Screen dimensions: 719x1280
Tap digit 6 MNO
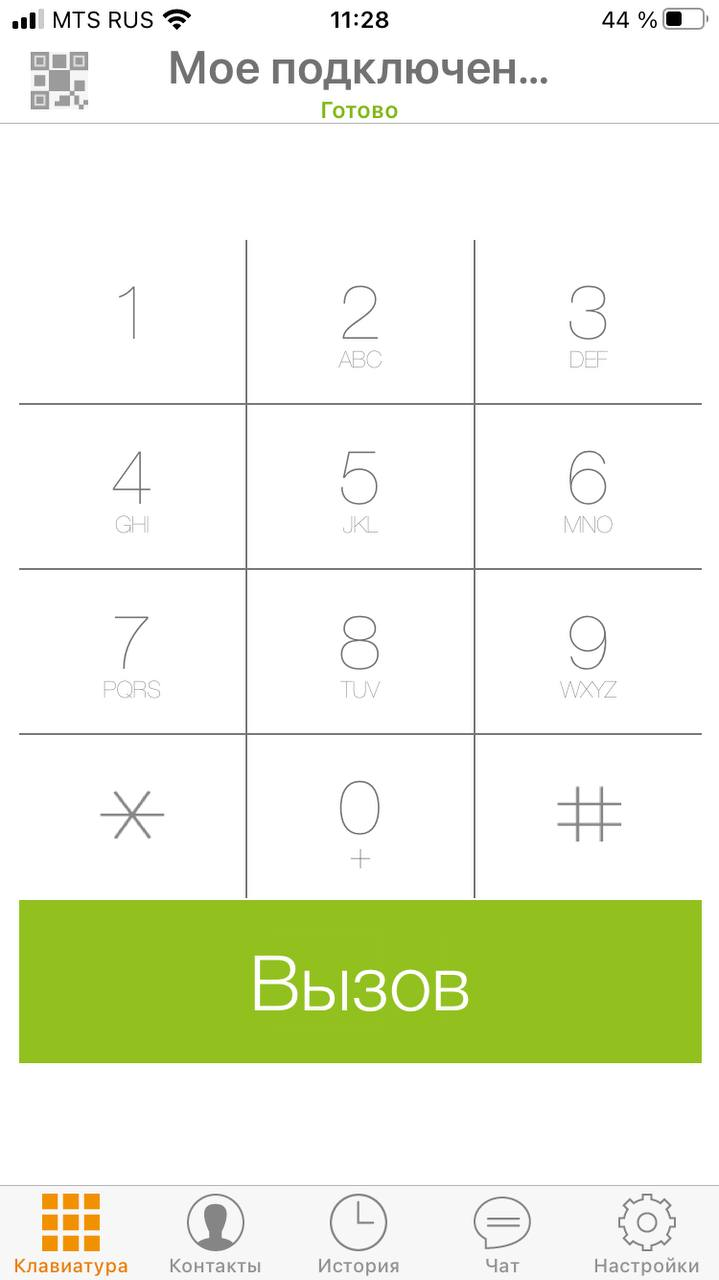tap(588, 487)
